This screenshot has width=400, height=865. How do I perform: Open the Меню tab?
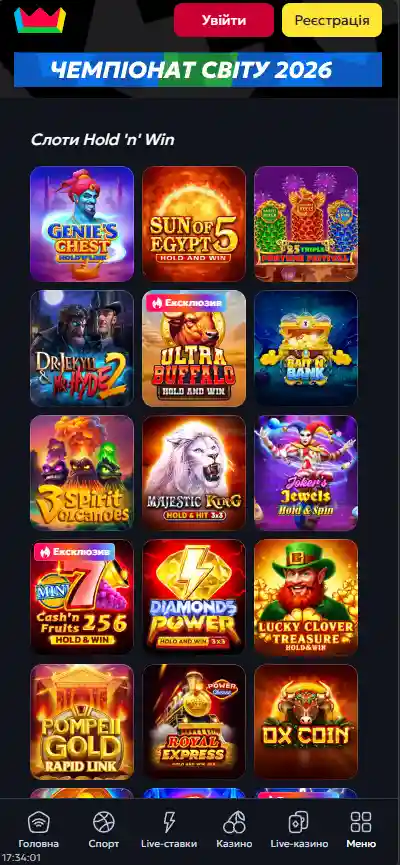(x=361, y=829)
